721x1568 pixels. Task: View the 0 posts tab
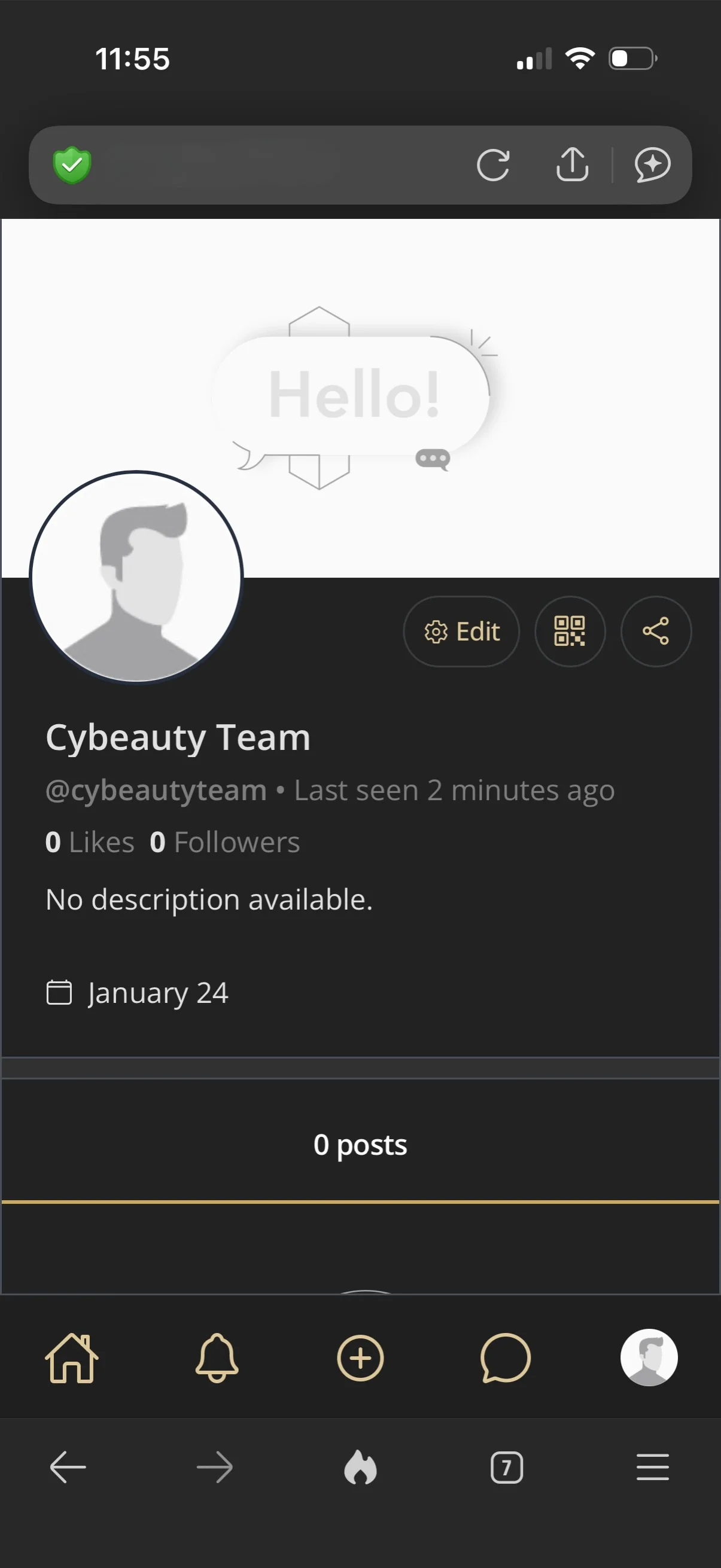pyautogui.click(x=360, y=1145)
